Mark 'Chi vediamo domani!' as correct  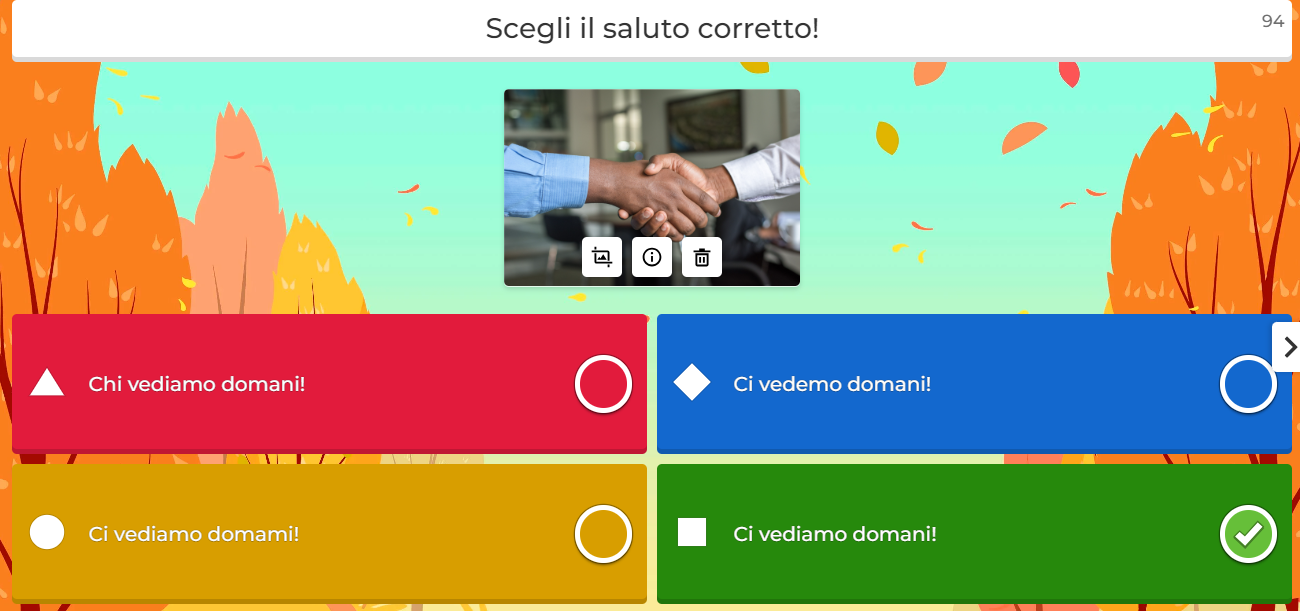point(603,384)
